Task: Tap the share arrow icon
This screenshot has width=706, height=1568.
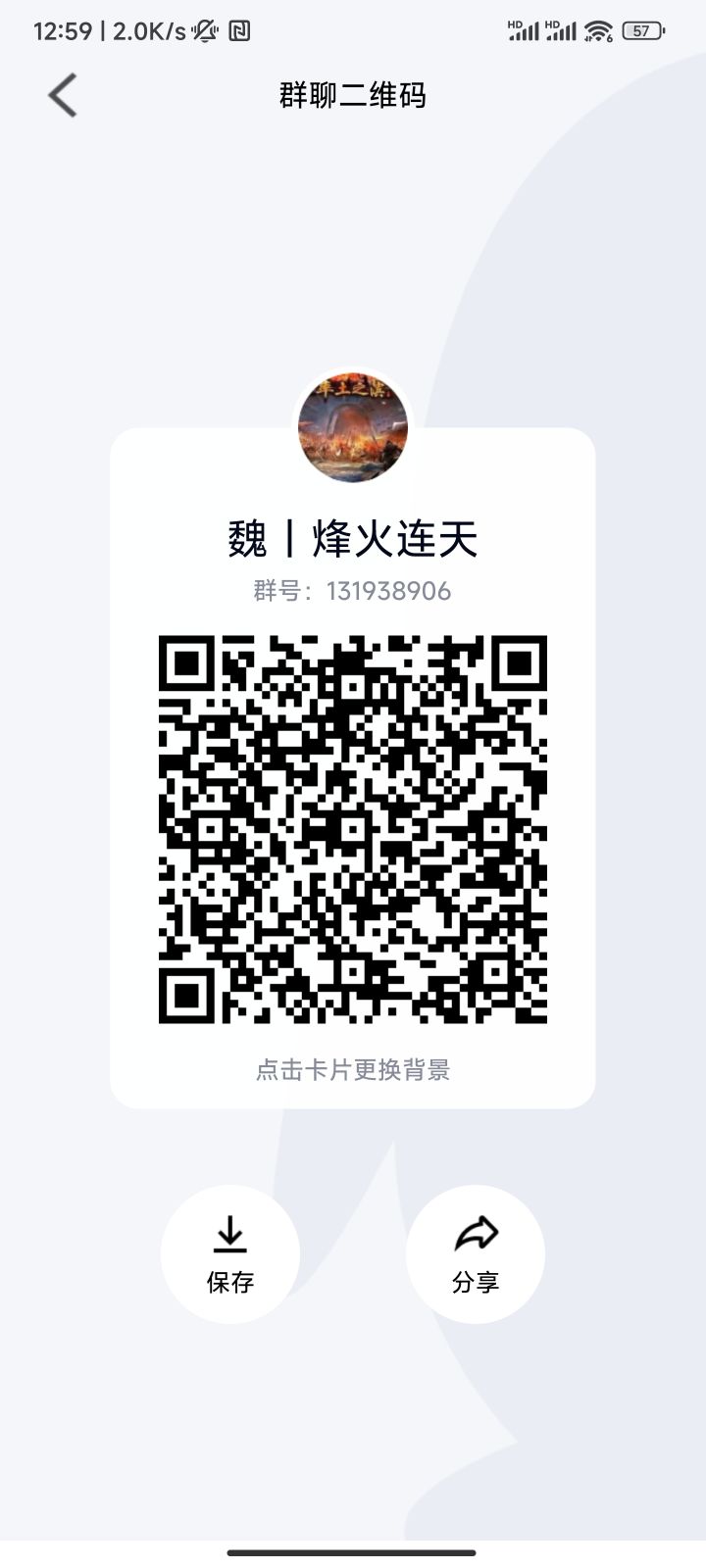Action: pyautogui.click(x=476, y=1235)
